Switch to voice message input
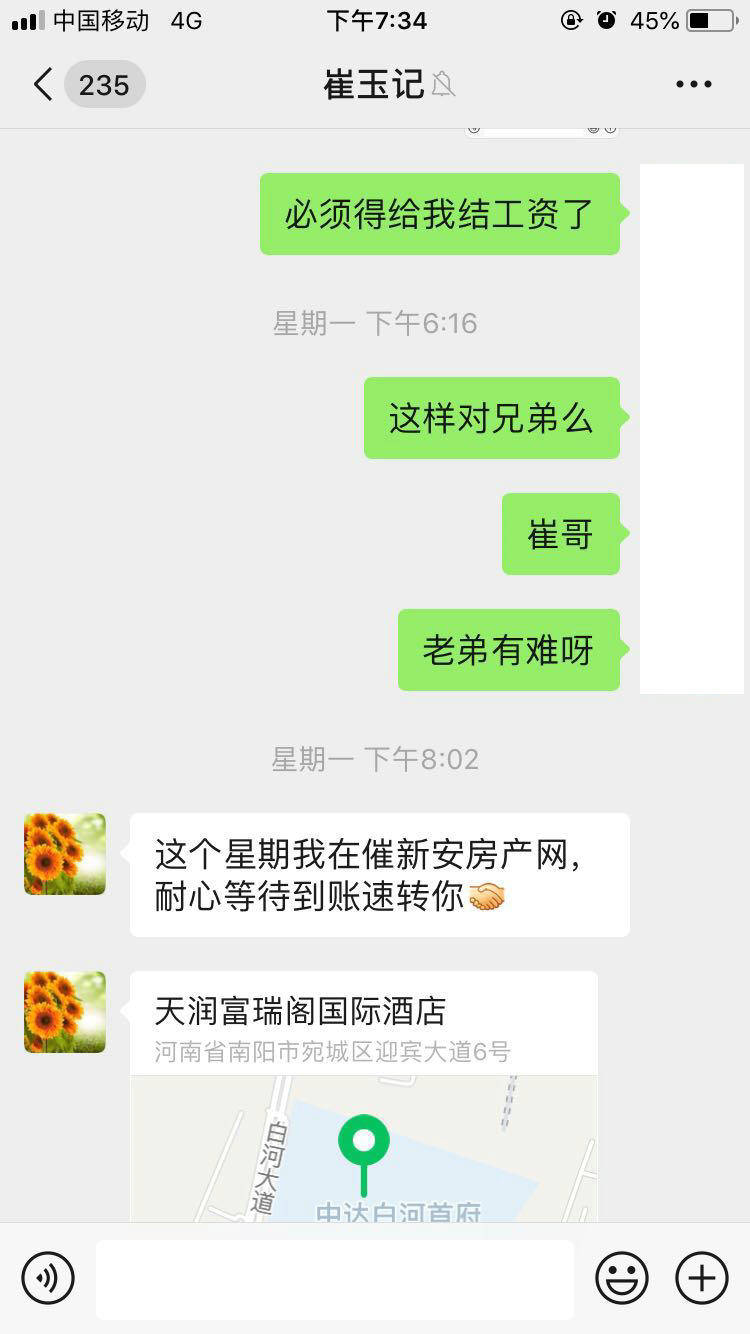The height and width of the screenshot is (1334, 750). coord(48,1277)
